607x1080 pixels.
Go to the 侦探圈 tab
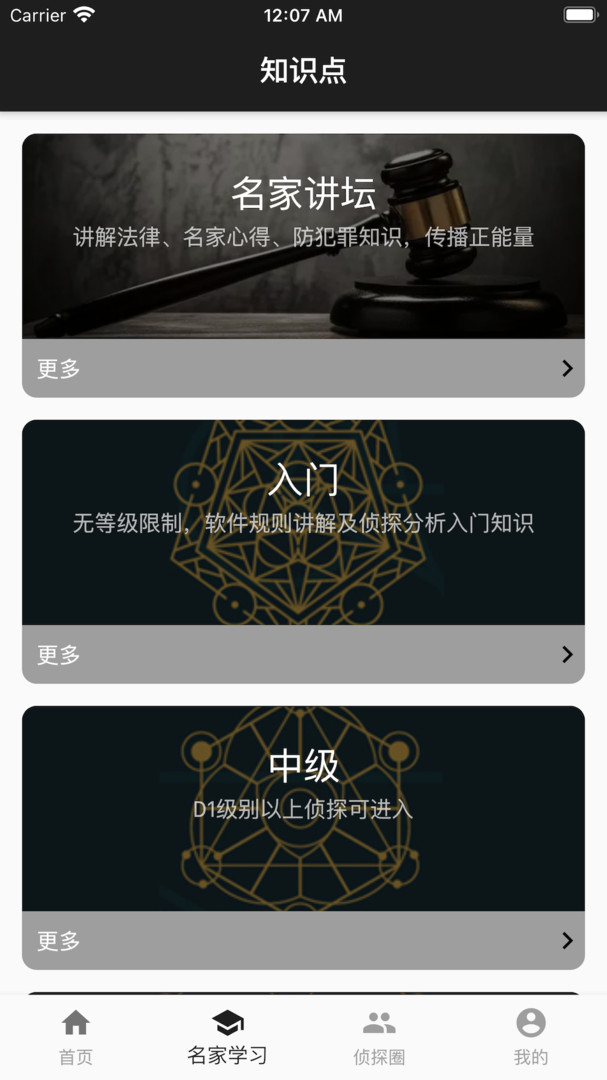pos(379,1037)
